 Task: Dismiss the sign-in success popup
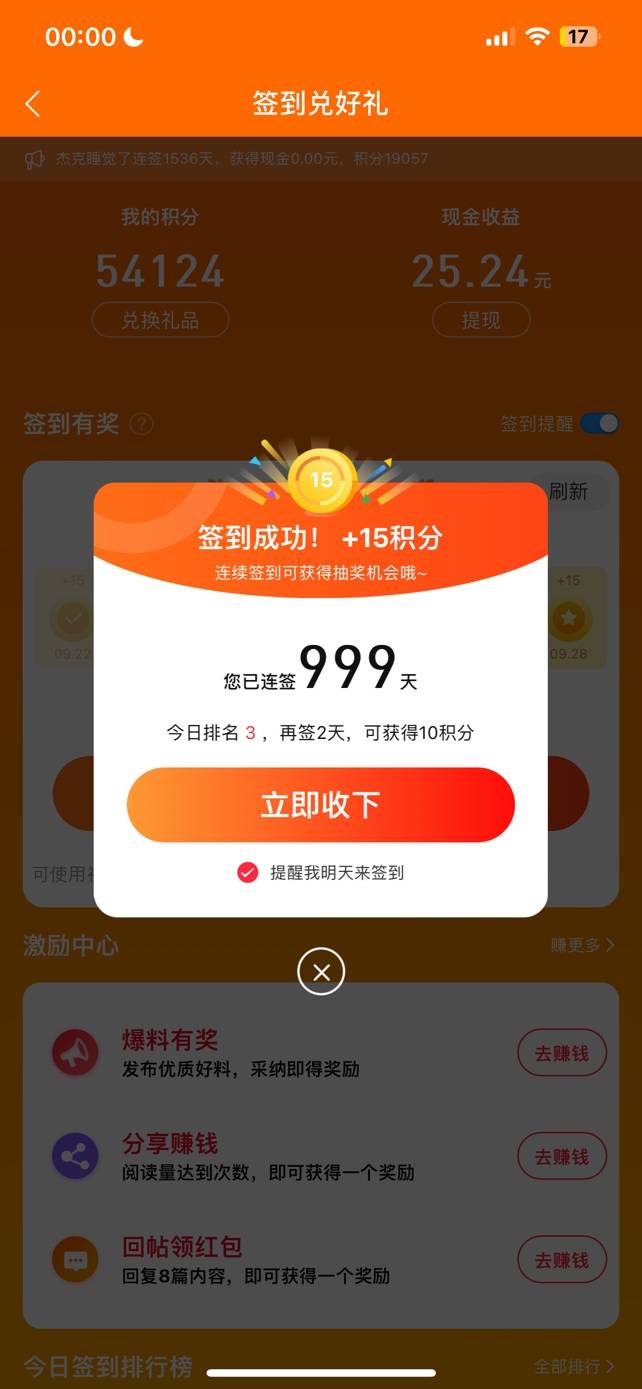tap(321, 971)
